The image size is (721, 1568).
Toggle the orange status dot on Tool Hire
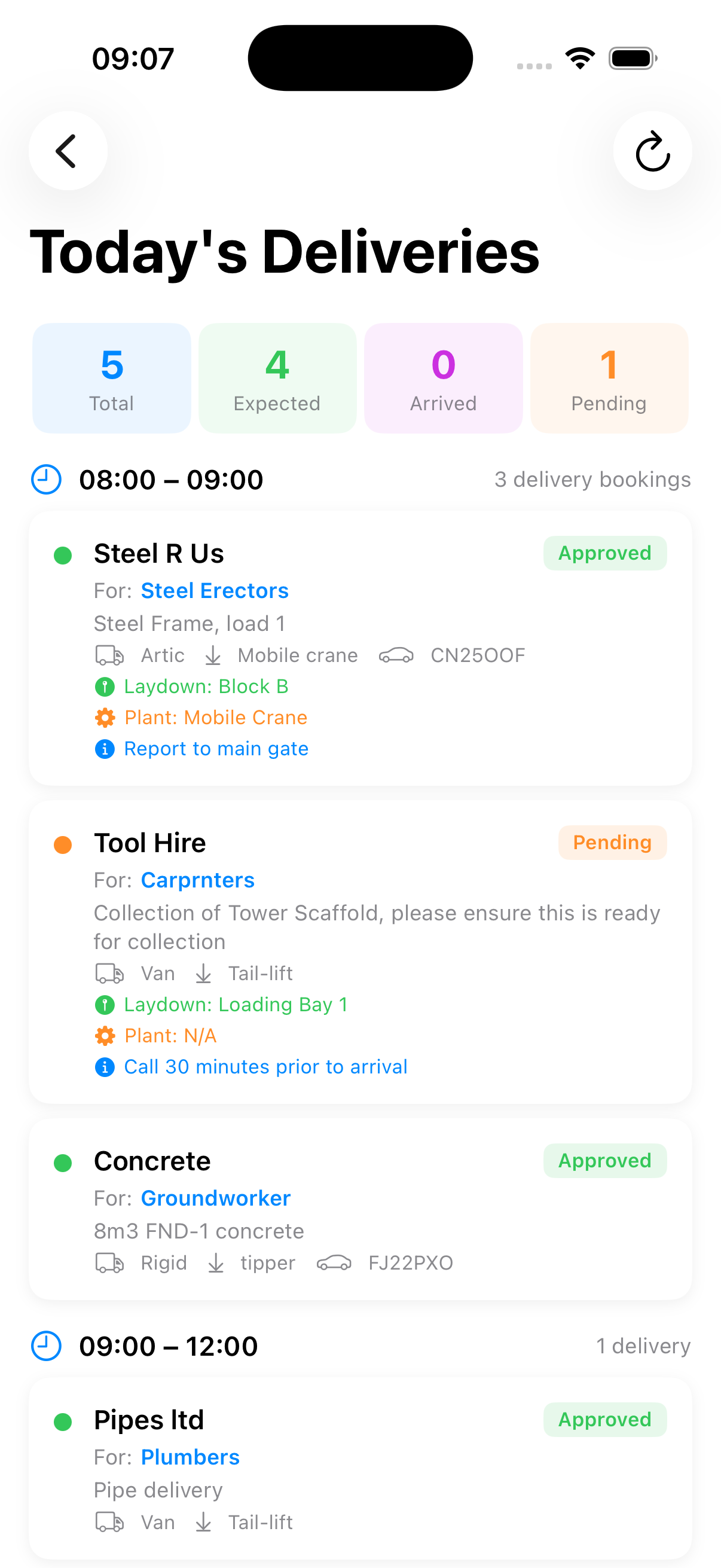click(x=63, y=844)
